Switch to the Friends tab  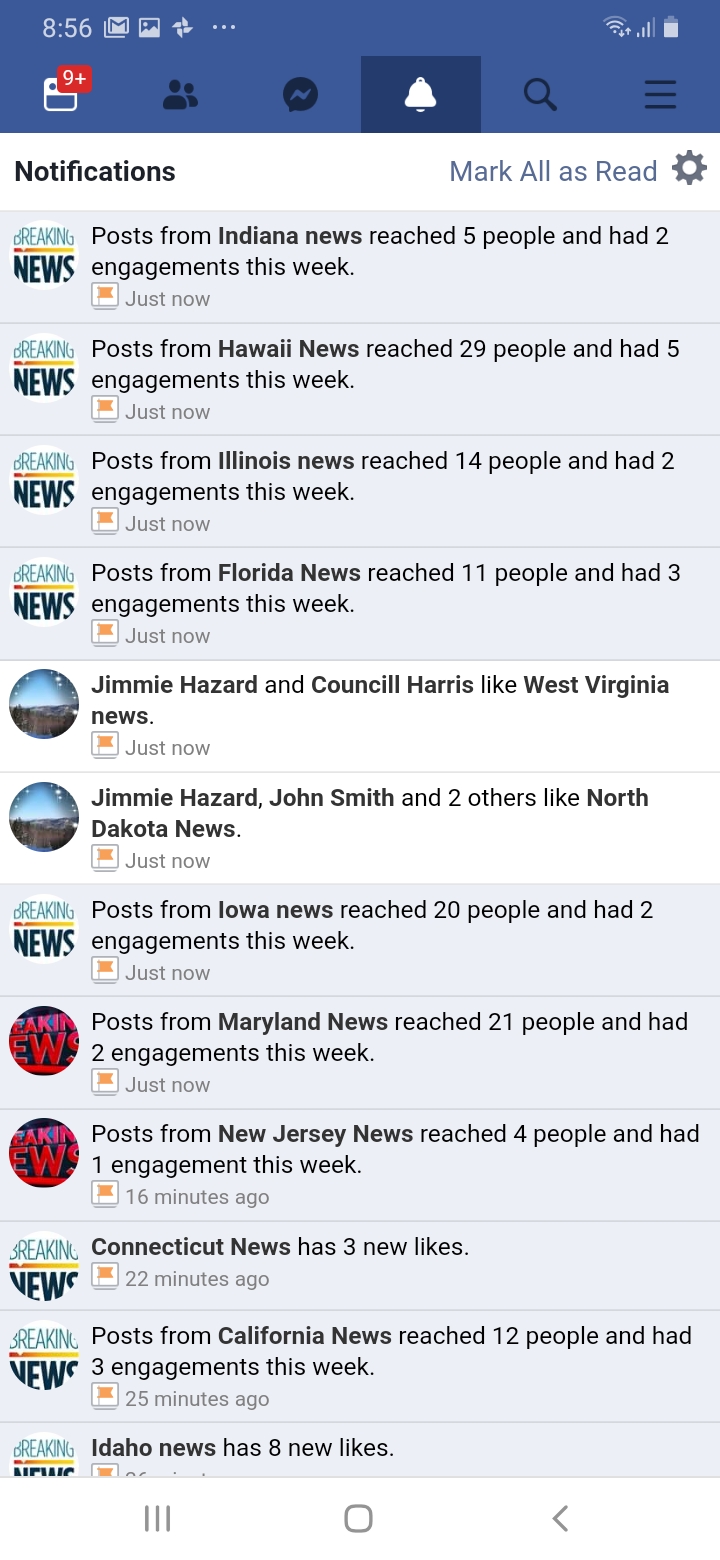click(x=180, y=95)
